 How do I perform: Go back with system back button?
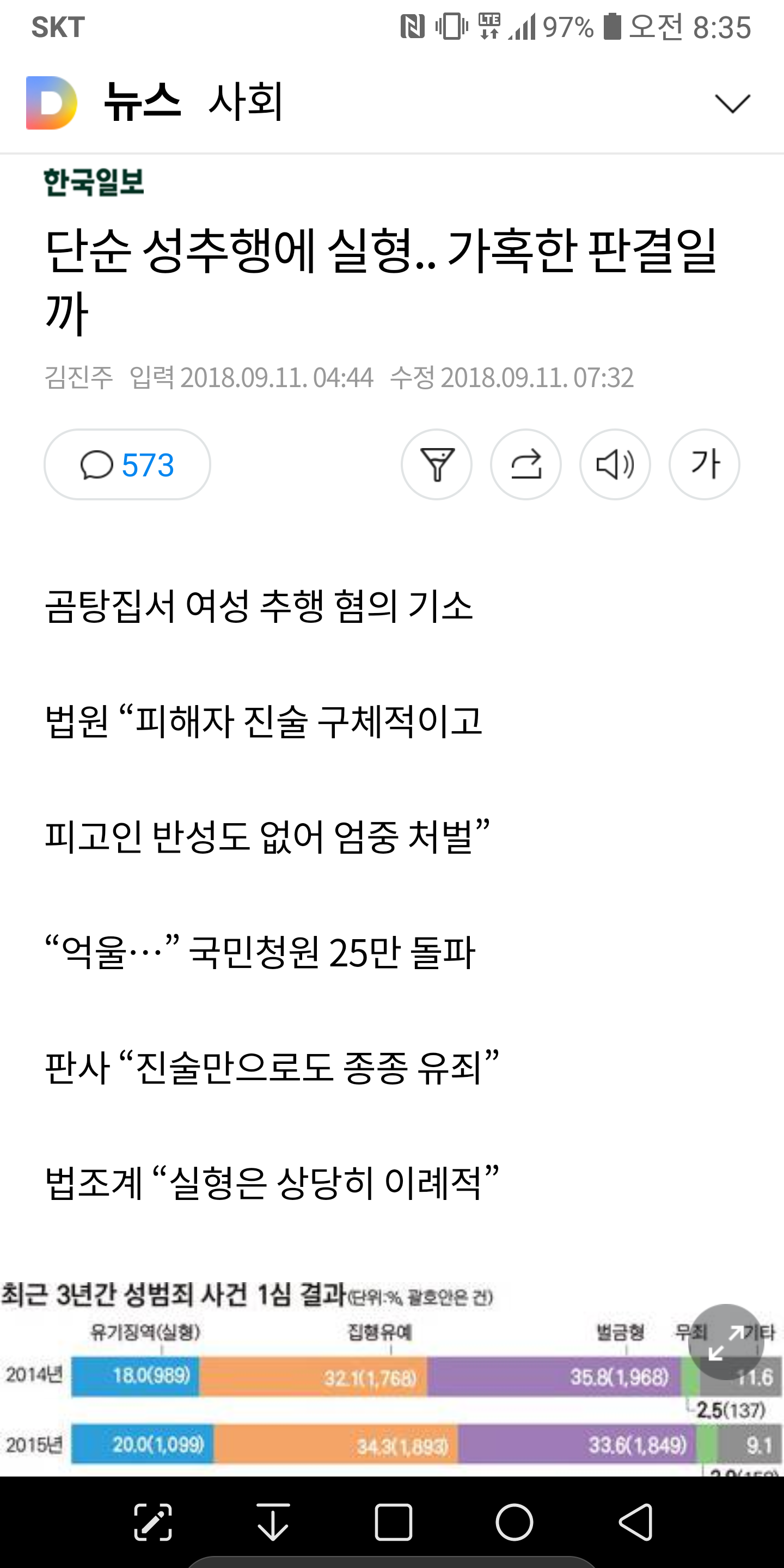point(635,1522)
